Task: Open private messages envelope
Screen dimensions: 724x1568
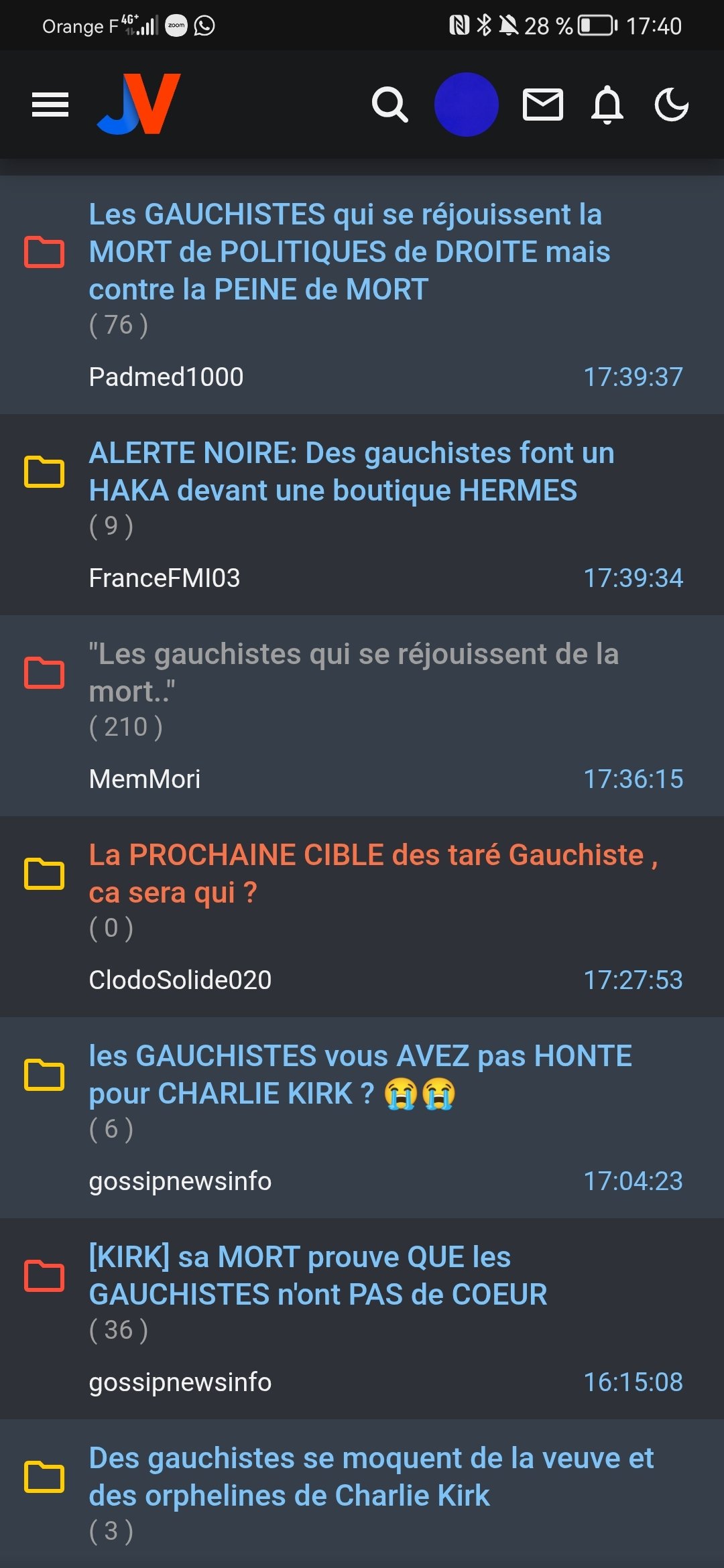Action: pyautogui.click(x=542, y=105)
